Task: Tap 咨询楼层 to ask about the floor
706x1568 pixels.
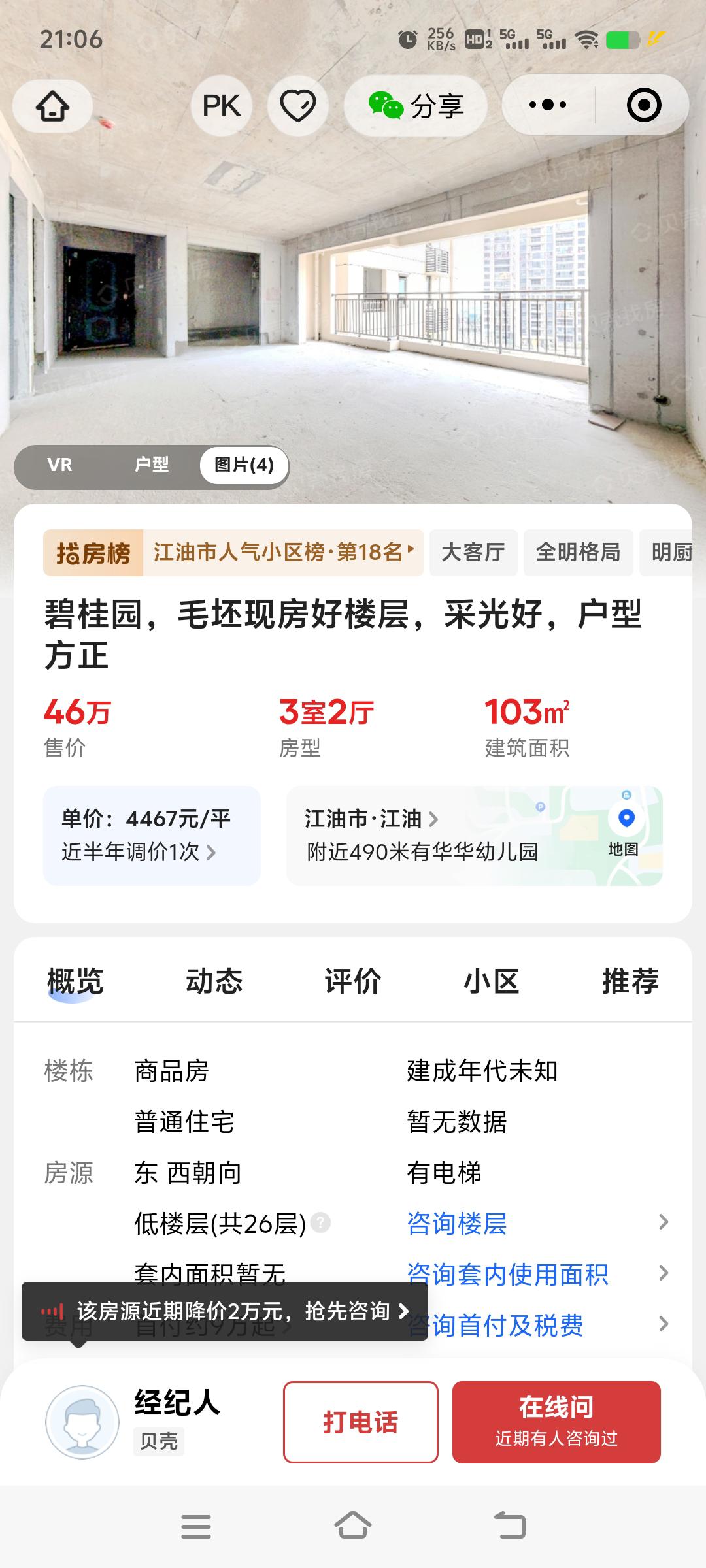Action: point(457,1223)
